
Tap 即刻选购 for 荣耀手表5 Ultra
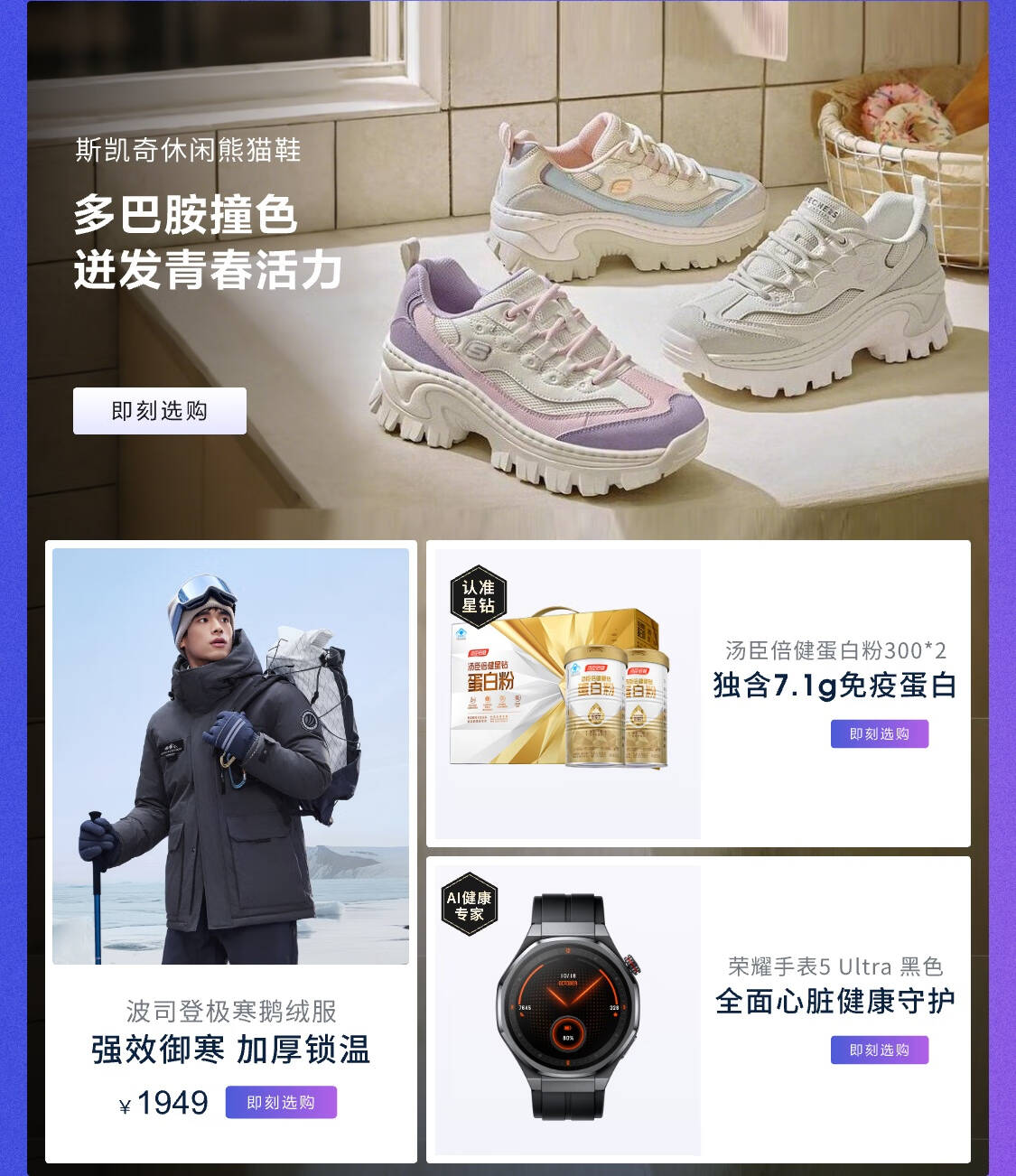pos(879,1050)
